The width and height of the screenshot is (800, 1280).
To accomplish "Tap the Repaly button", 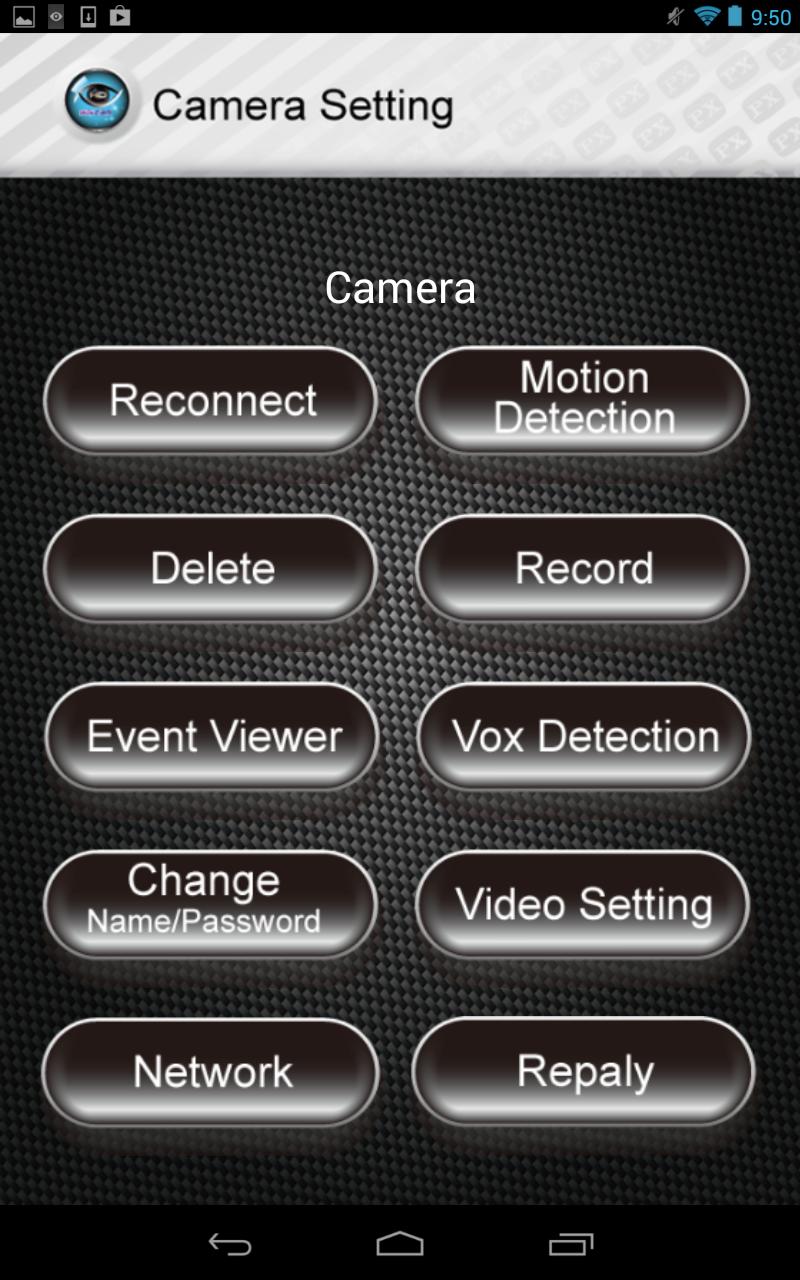I will pos(584,1071).
